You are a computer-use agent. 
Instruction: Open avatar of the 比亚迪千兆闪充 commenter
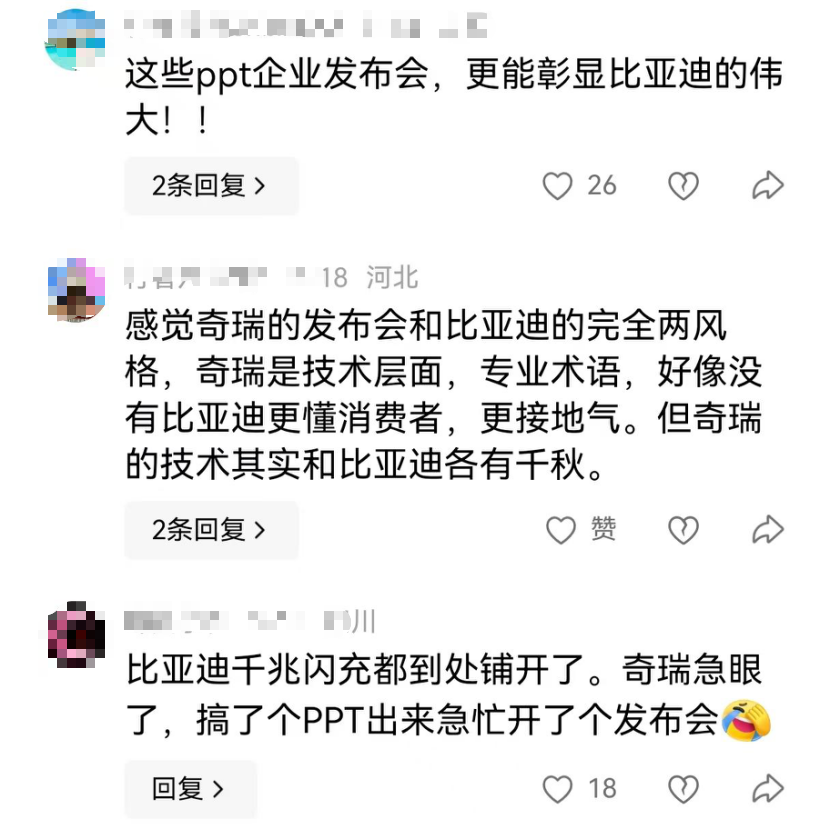click(76, 633)
